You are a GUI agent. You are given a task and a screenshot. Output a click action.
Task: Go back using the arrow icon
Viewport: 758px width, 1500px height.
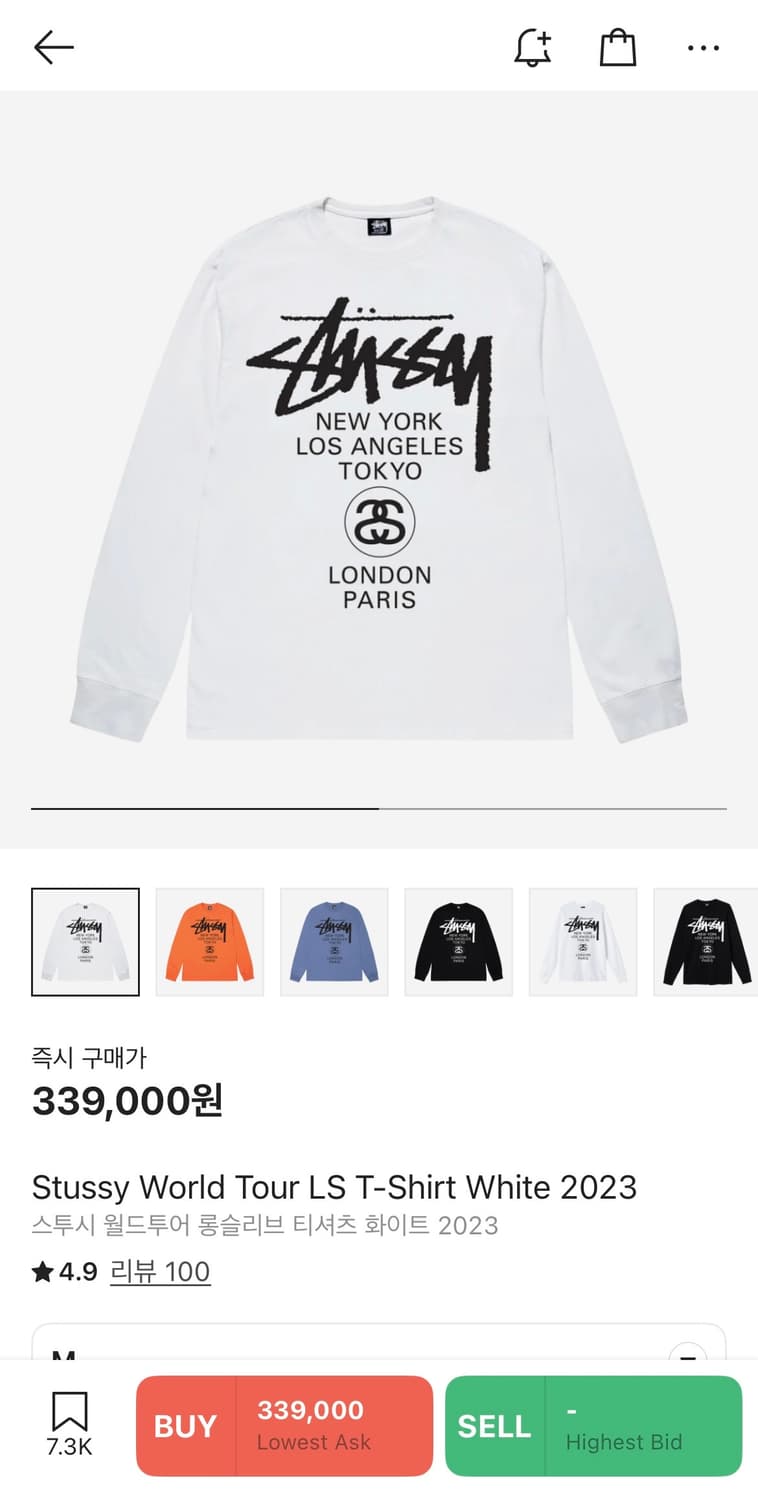(x=53, y=47)
